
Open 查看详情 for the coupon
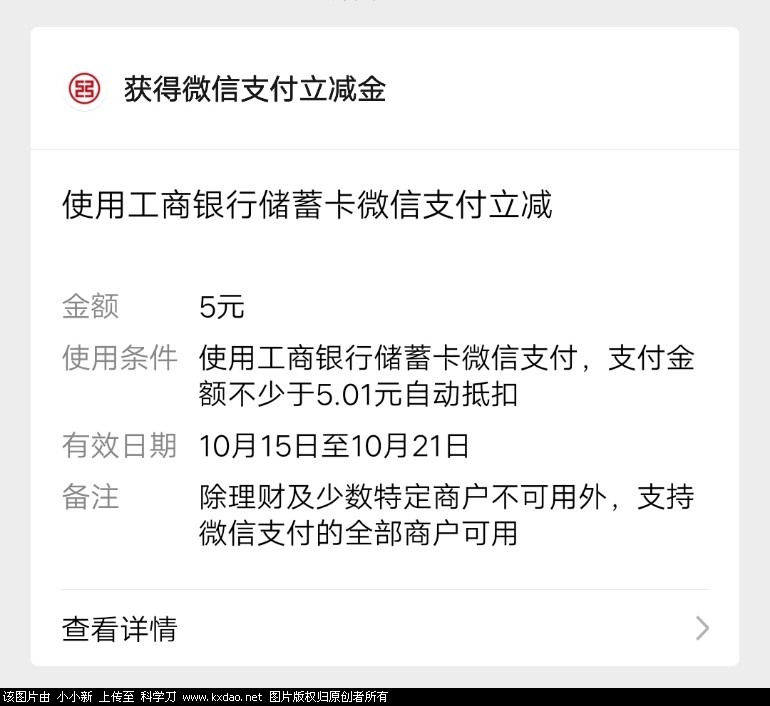(x=384, y=628)
